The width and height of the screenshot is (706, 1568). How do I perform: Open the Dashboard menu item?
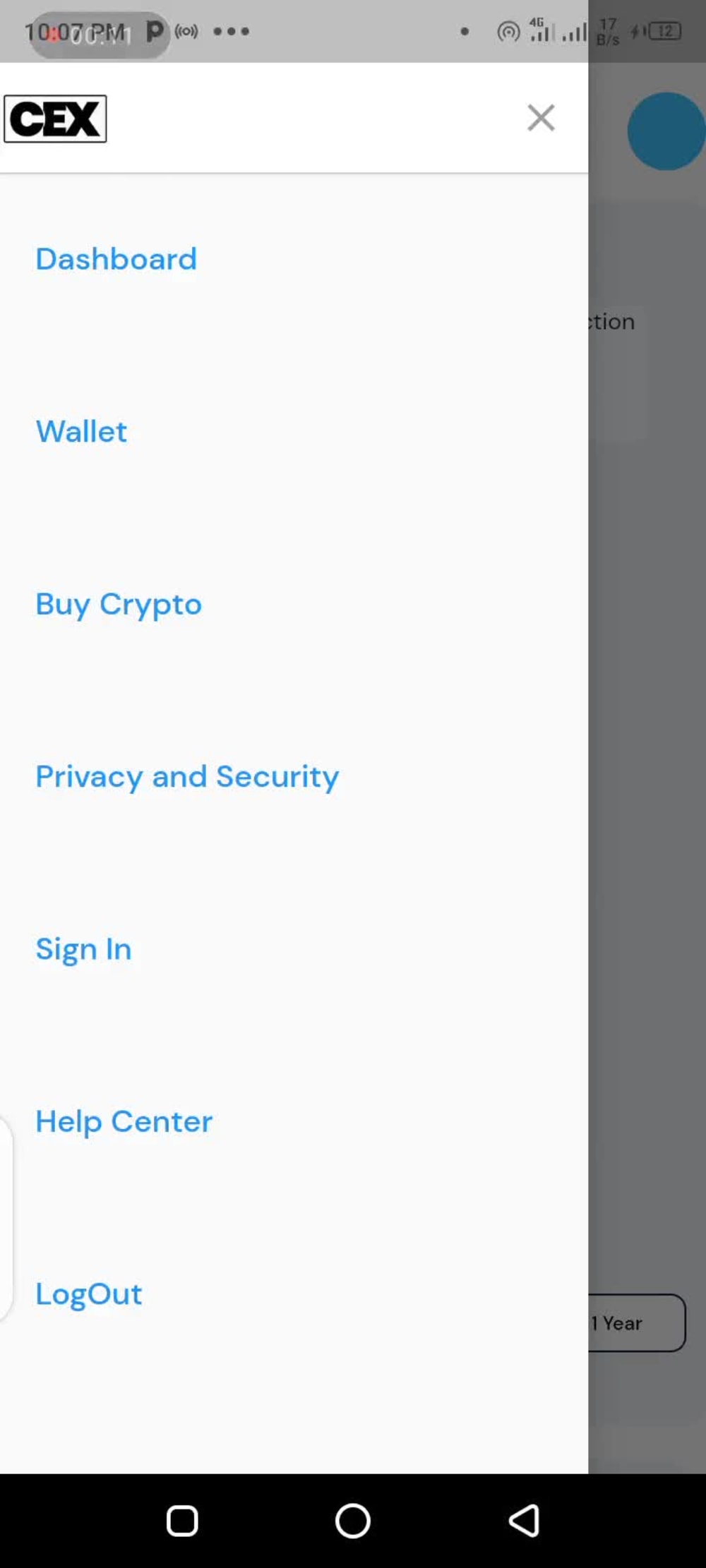point(116,258)
